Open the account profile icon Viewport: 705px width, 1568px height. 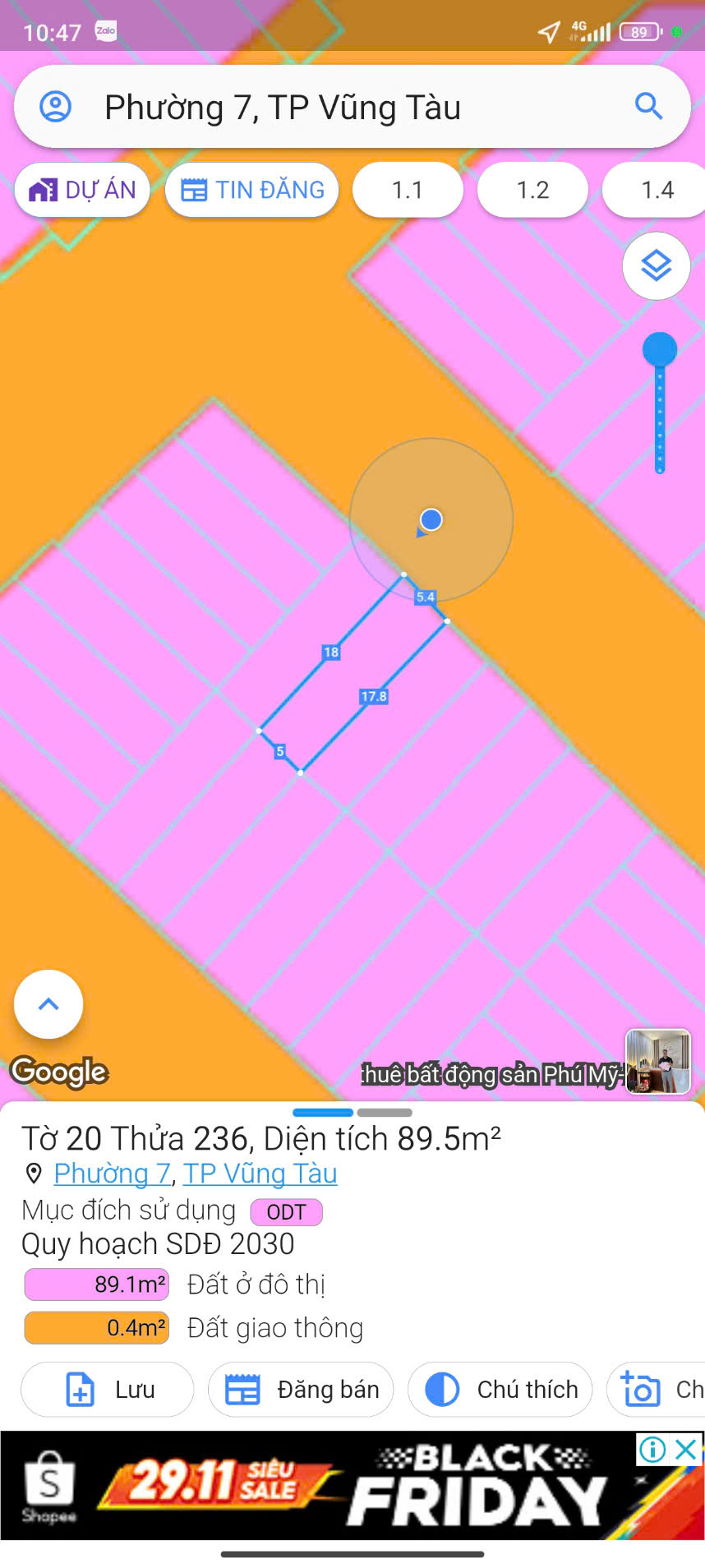point(56,107)
